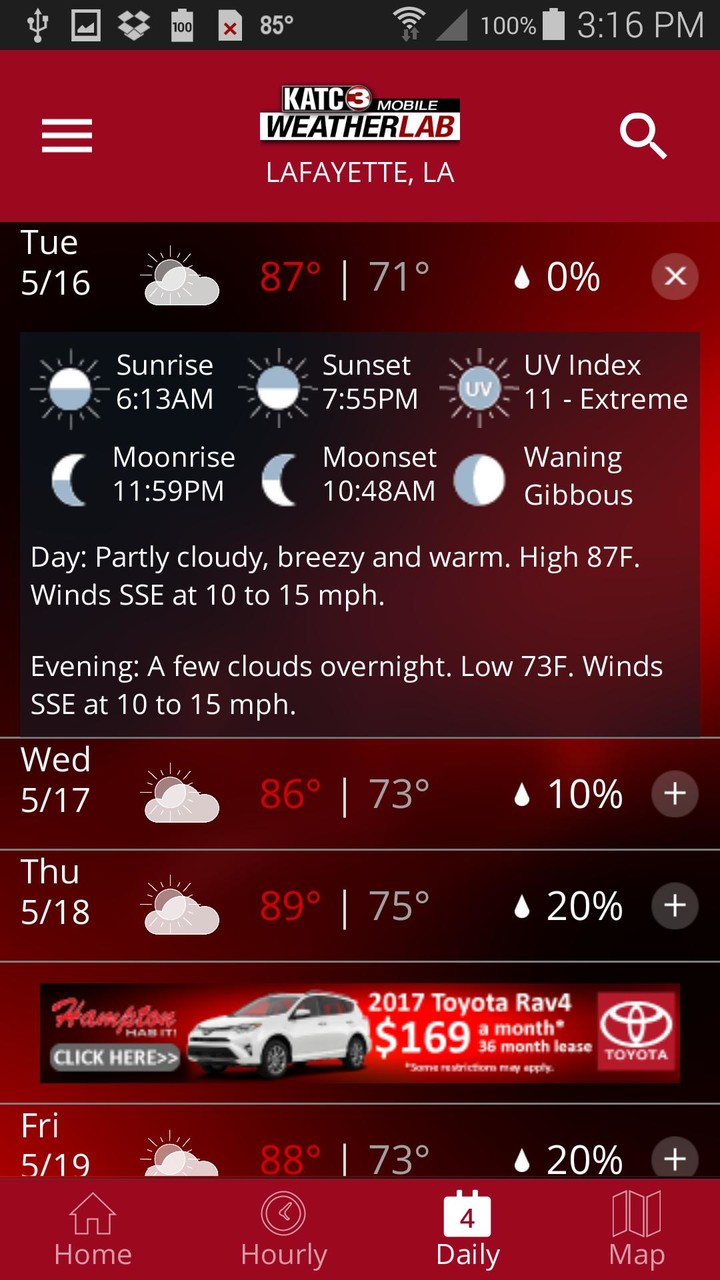The height and width of the screenshot is (1280, 720).
Task: Tap the Waning Gibbous moon icon
Action: pos(479,478)
